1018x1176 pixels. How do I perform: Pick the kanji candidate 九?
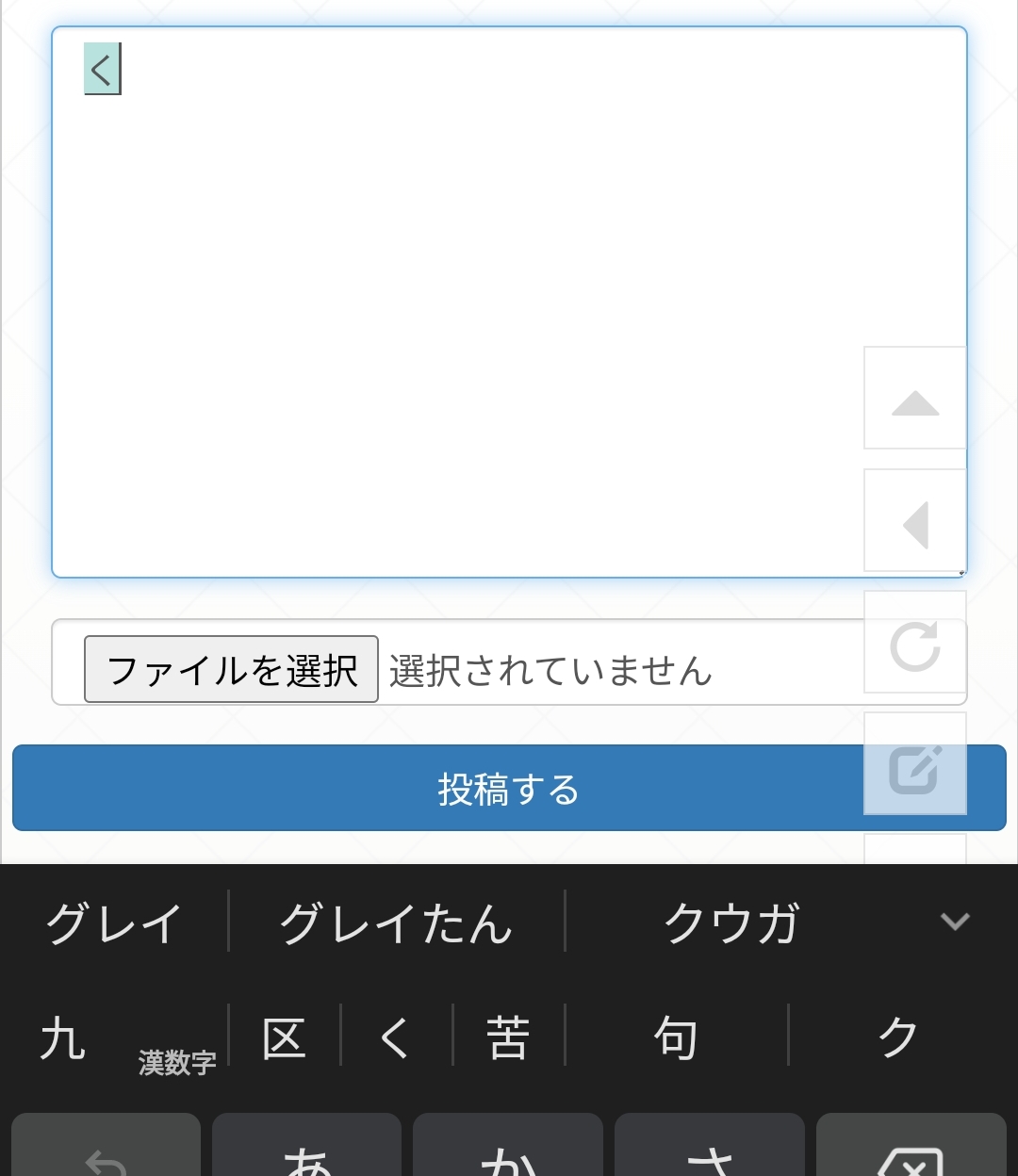pyautogui.click(x=64, y=1037)
